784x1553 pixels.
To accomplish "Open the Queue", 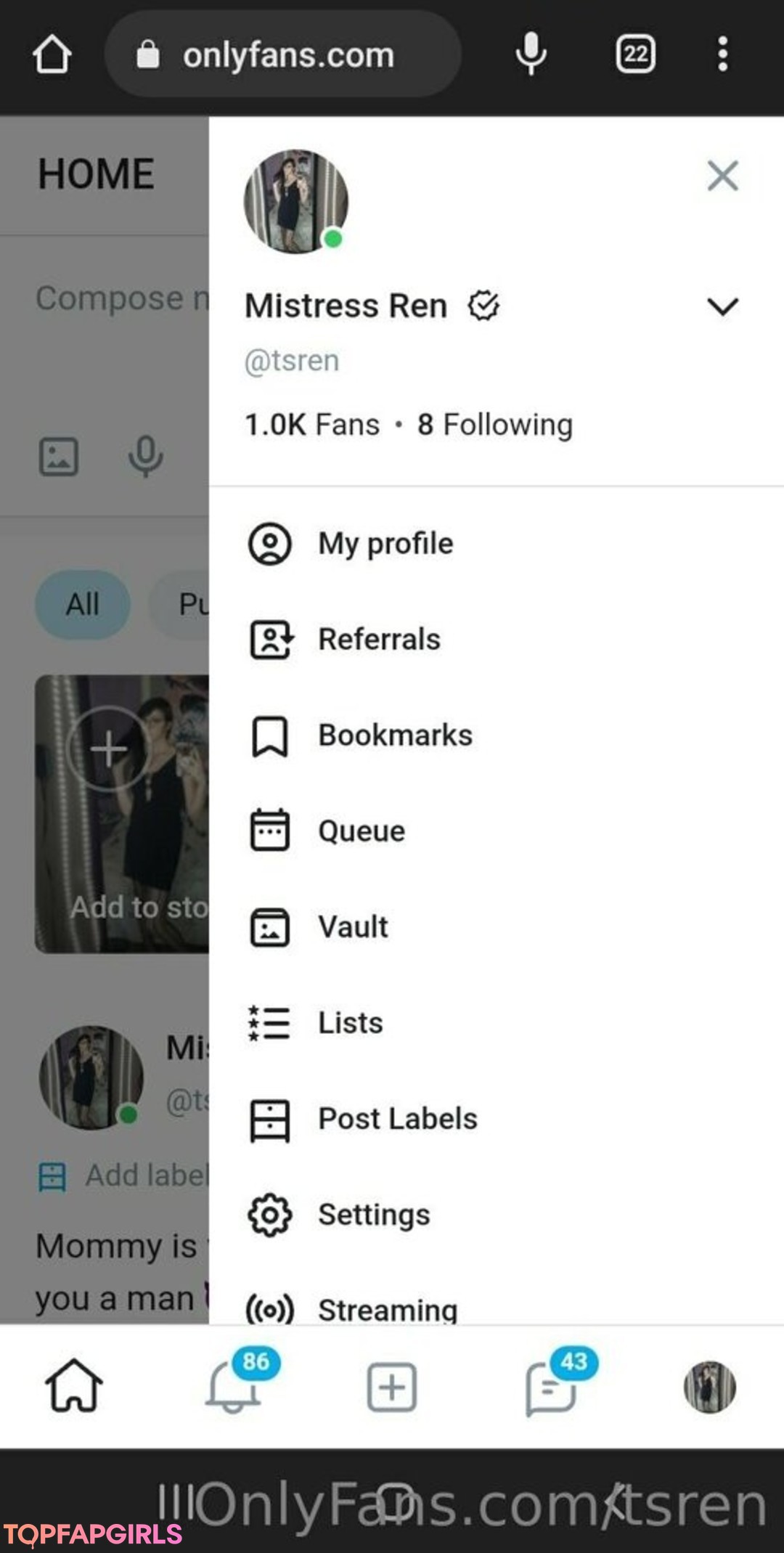I will click(496, 831).
